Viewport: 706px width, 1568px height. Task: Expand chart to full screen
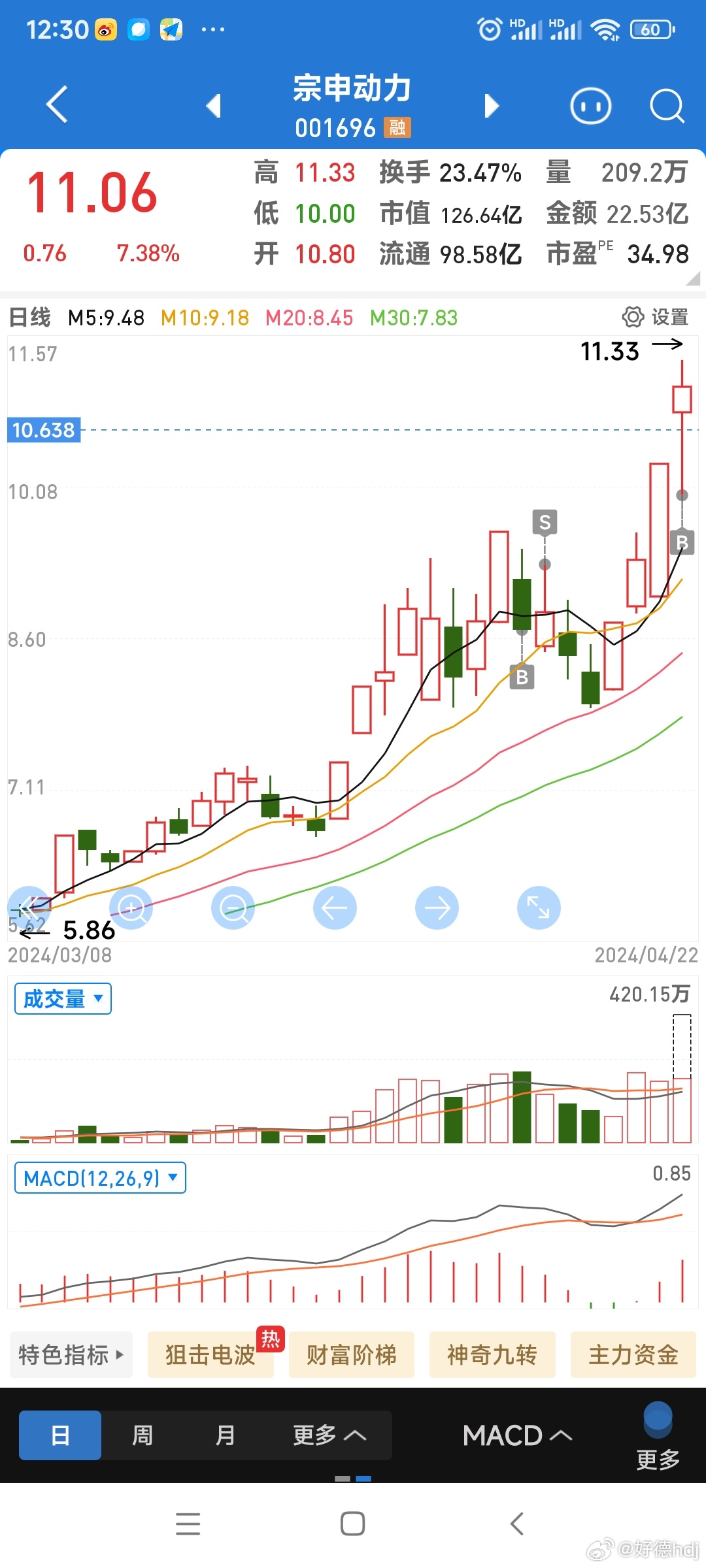[x=539, y=907]
